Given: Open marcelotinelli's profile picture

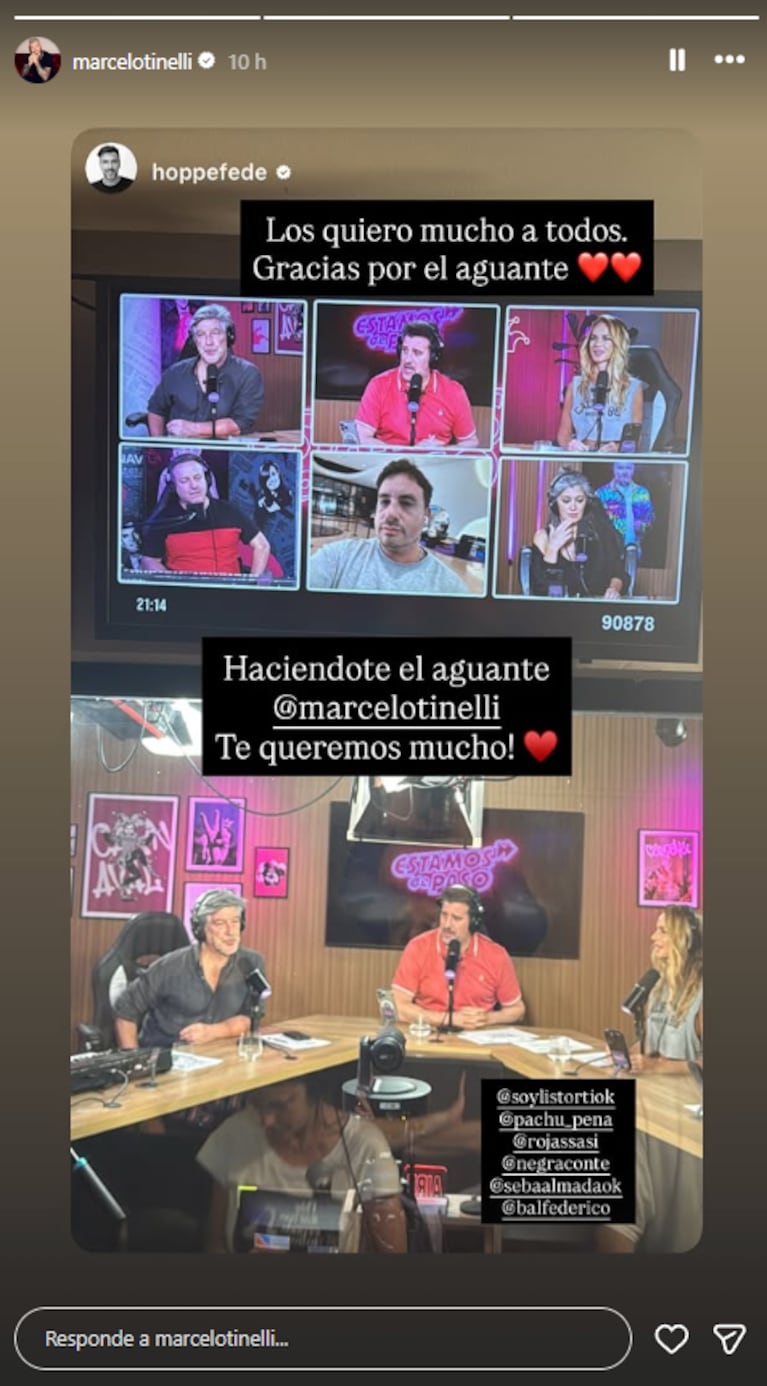Looking at the screenshot, I should pos(38,60).
